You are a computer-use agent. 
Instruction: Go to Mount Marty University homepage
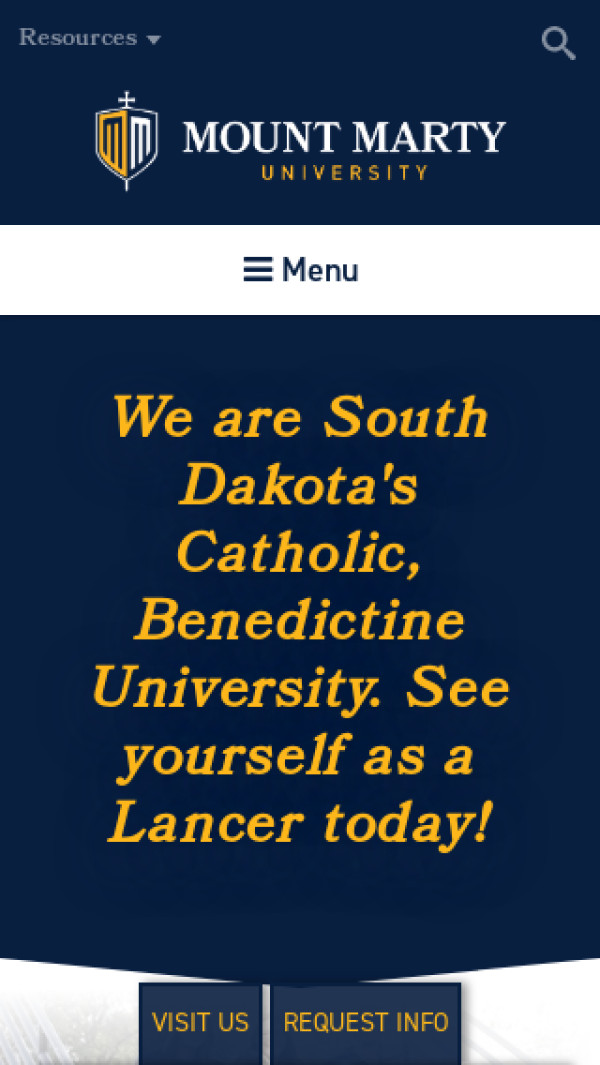pyautogui.click(x=300, y=142)
